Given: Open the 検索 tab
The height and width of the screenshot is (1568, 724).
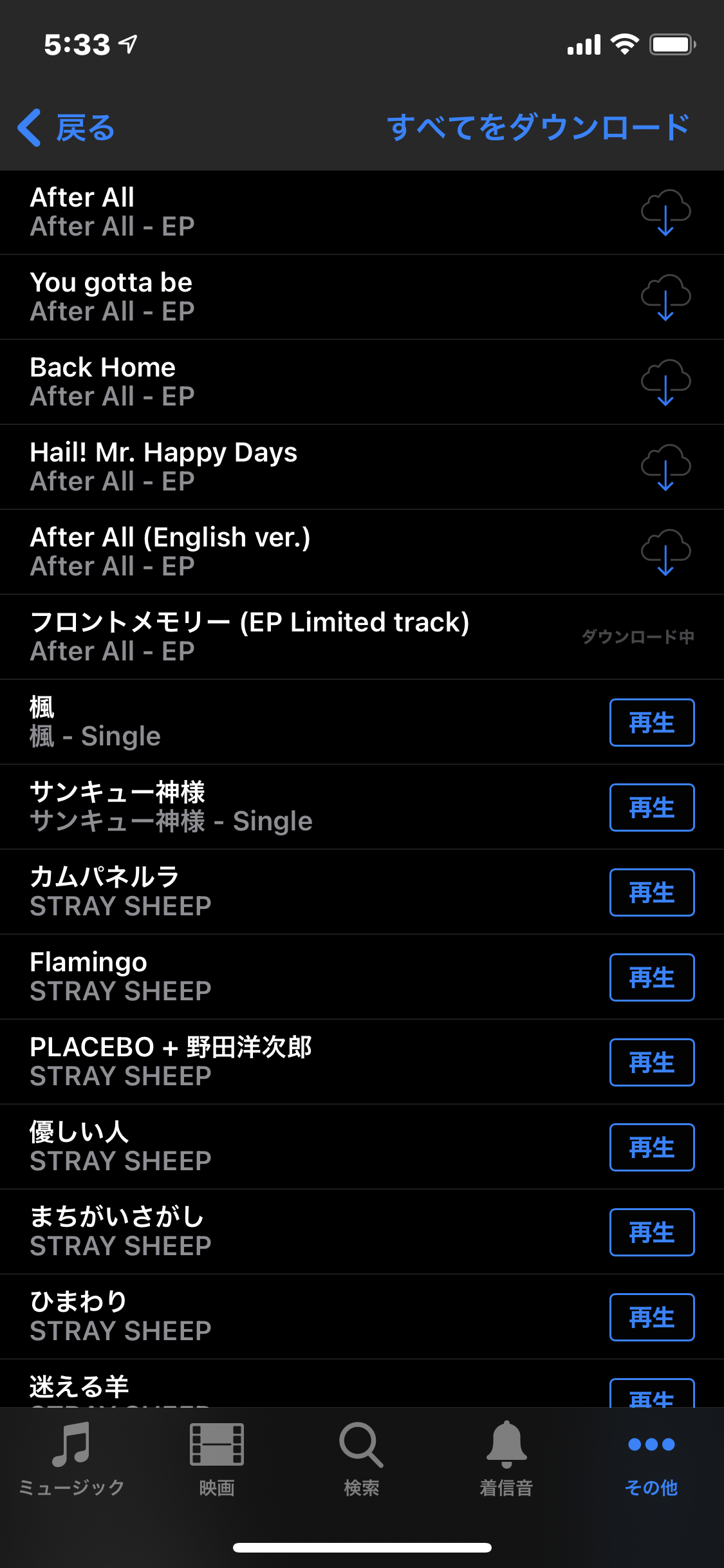Looking at the screenshot, I should tap(361, 1459).
